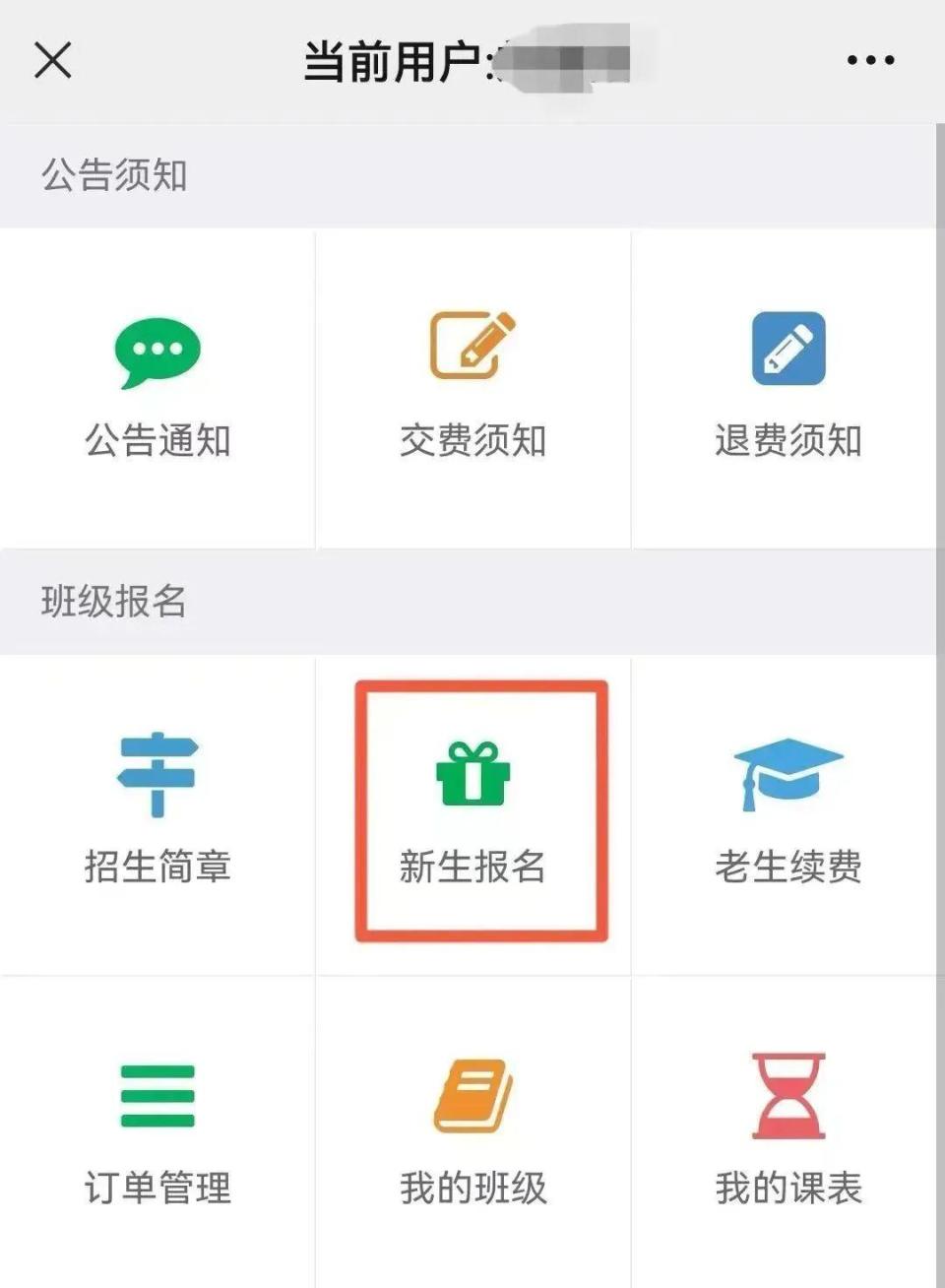
Task: Select the 老生续费 graduation cap icon
Action: (787, 773)
